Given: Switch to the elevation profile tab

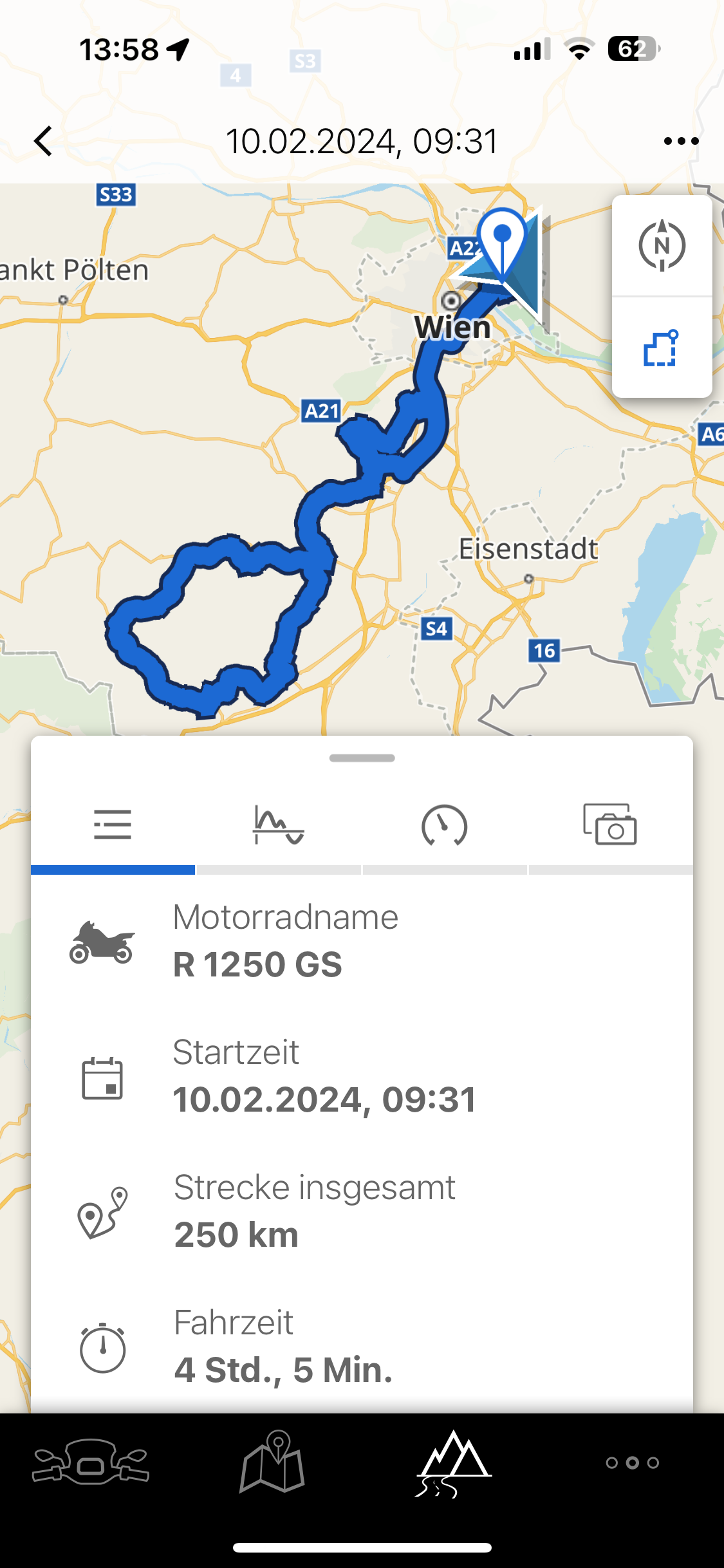Looking at the screenshot, I should coord(278,825).
